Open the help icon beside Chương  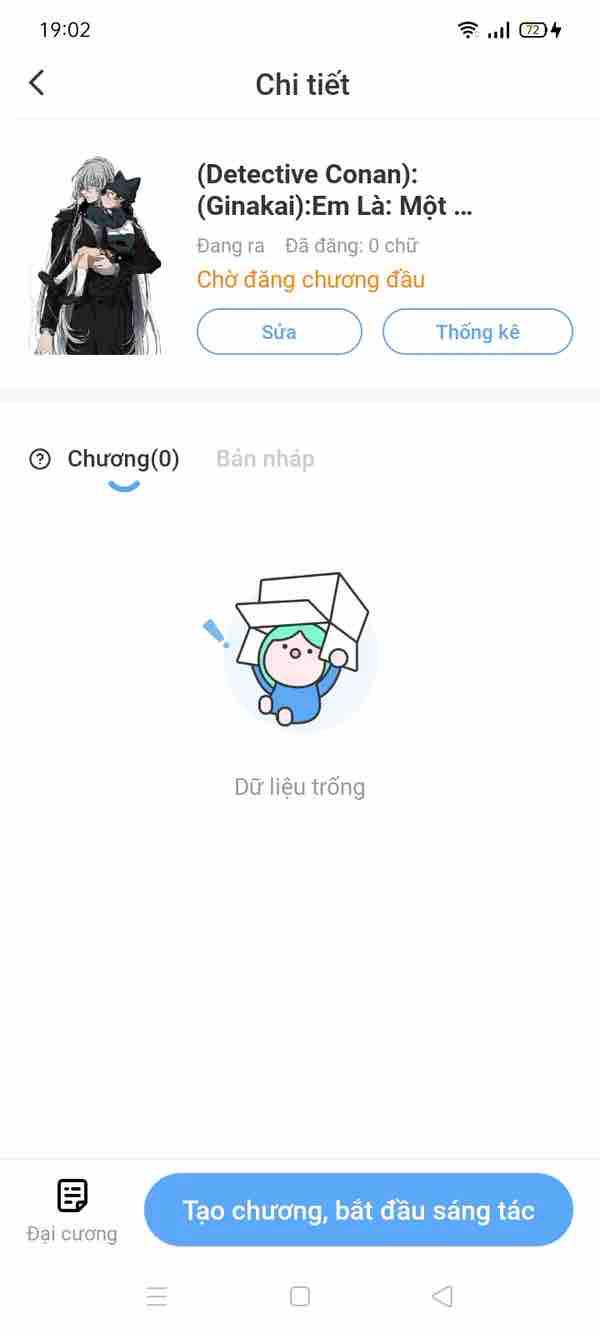click(x=40, y=460)
